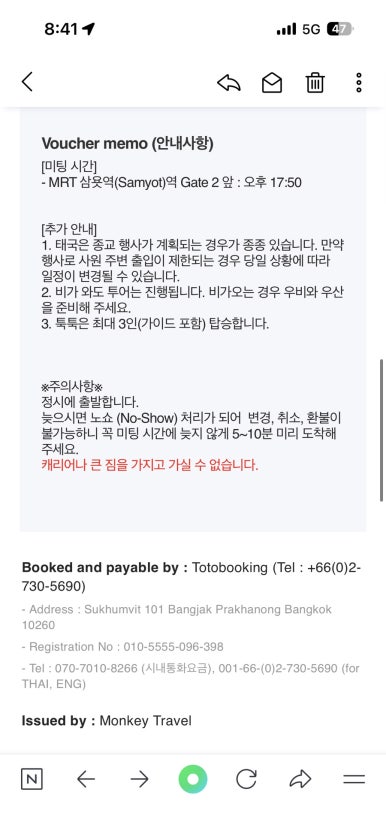Open the three-dot overflow menu
The height and width of the screenshot is (837, 386).
click(359, 83)
